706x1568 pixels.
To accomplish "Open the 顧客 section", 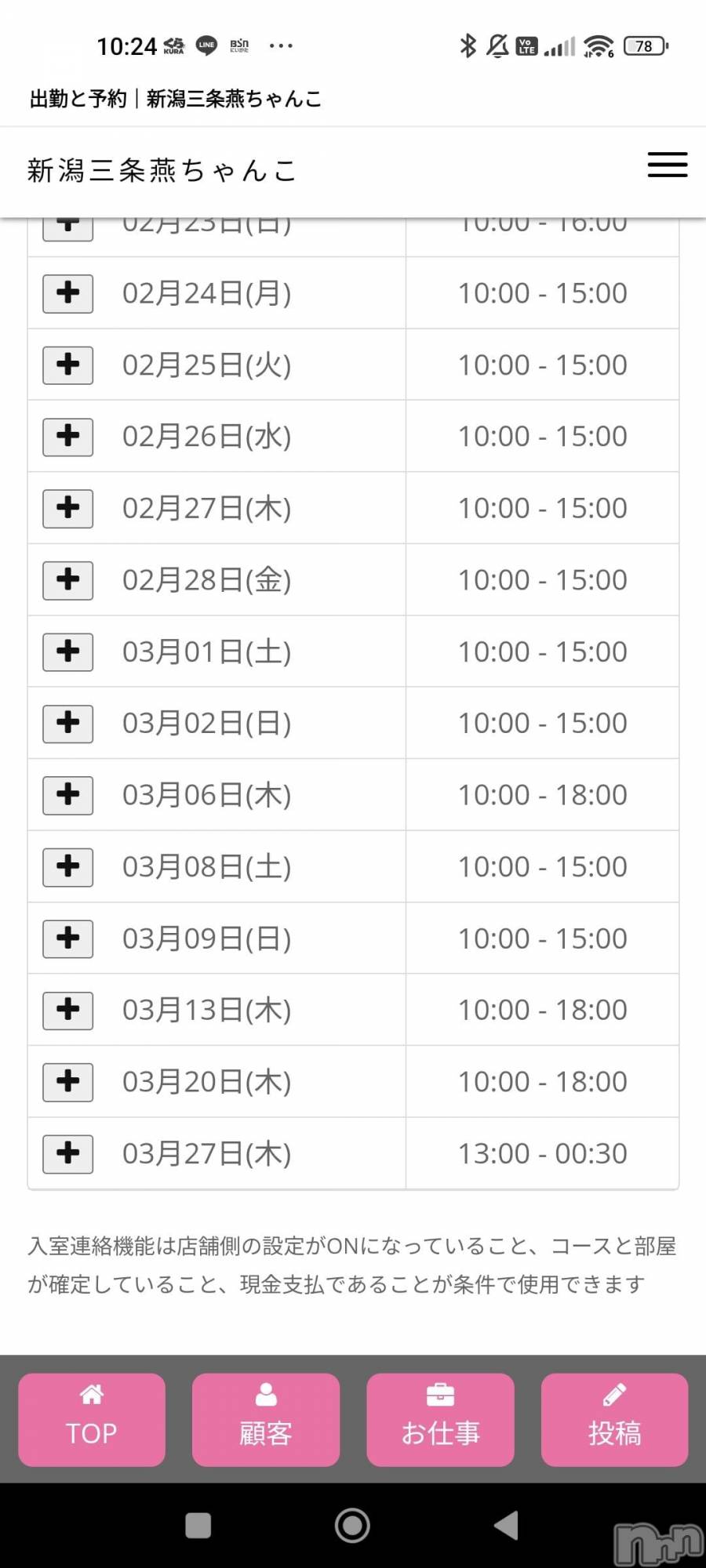I will (x=266, y=1419).
